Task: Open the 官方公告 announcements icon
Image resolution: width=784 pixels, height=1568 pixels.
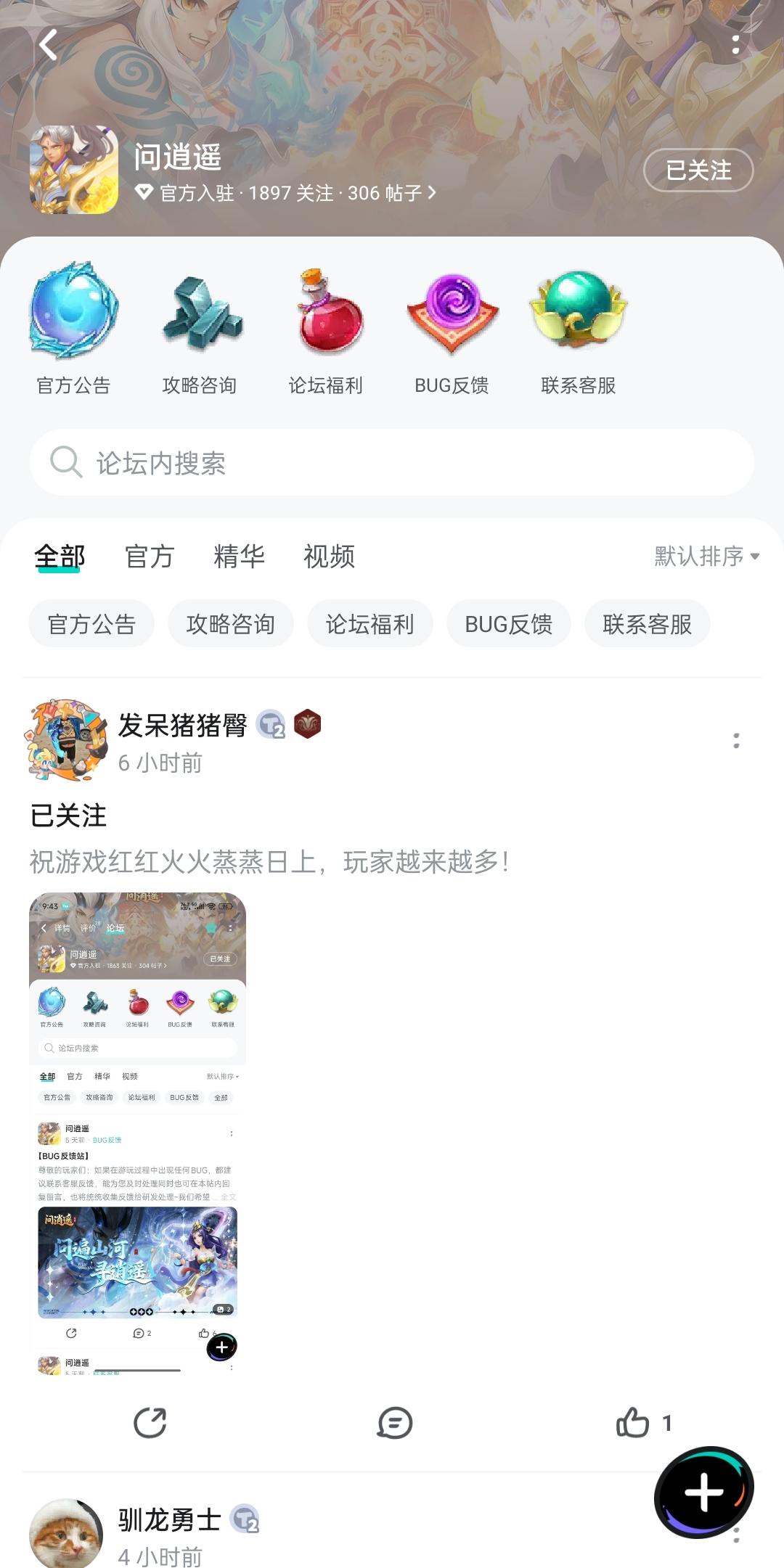Action: click(x=72, y=312)
